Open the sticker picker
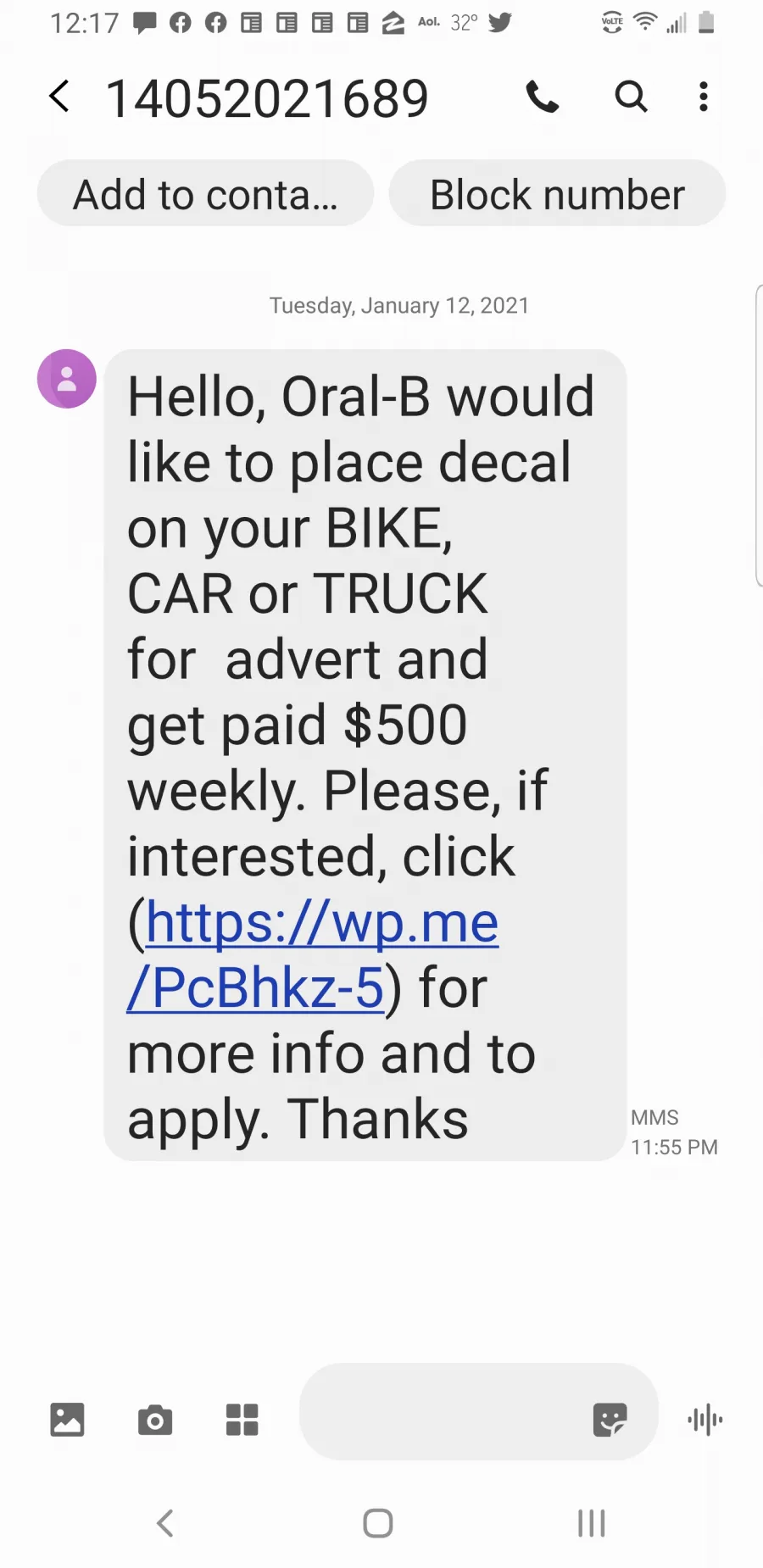763x1568 pixels. (x=610, y=1420)
